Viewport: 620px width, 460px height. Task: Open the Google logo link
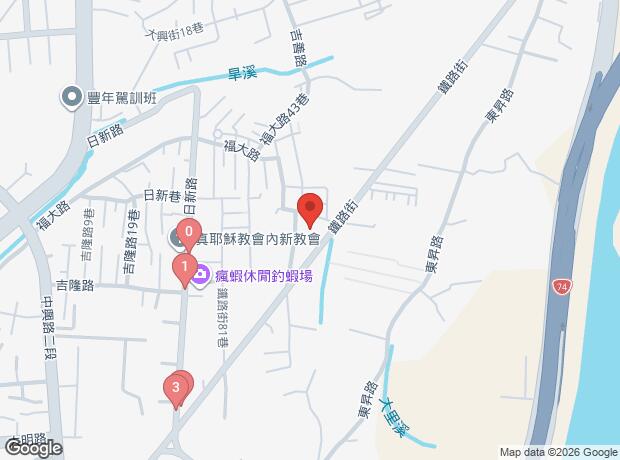[32, 448]
